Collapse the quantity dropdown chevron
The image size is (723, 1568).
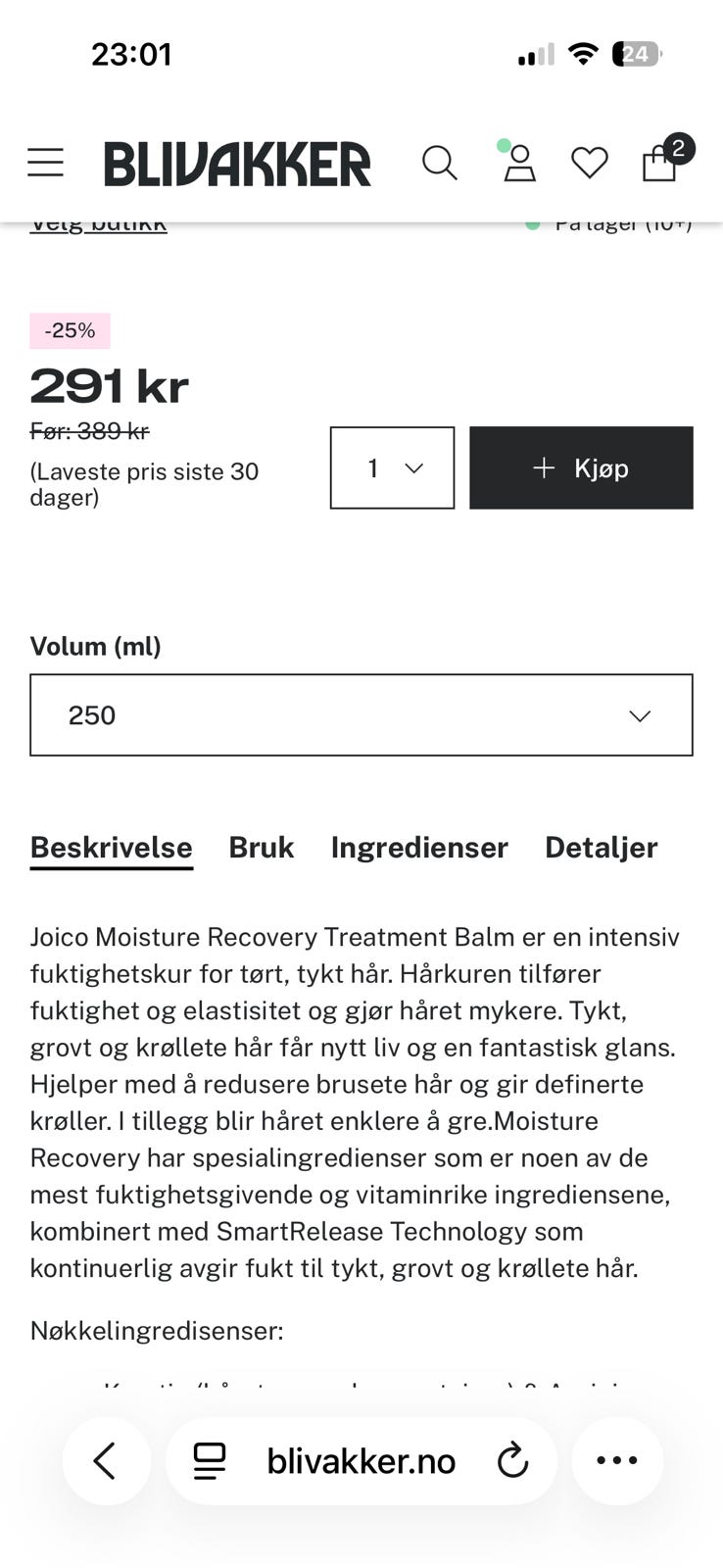point(411,467)
